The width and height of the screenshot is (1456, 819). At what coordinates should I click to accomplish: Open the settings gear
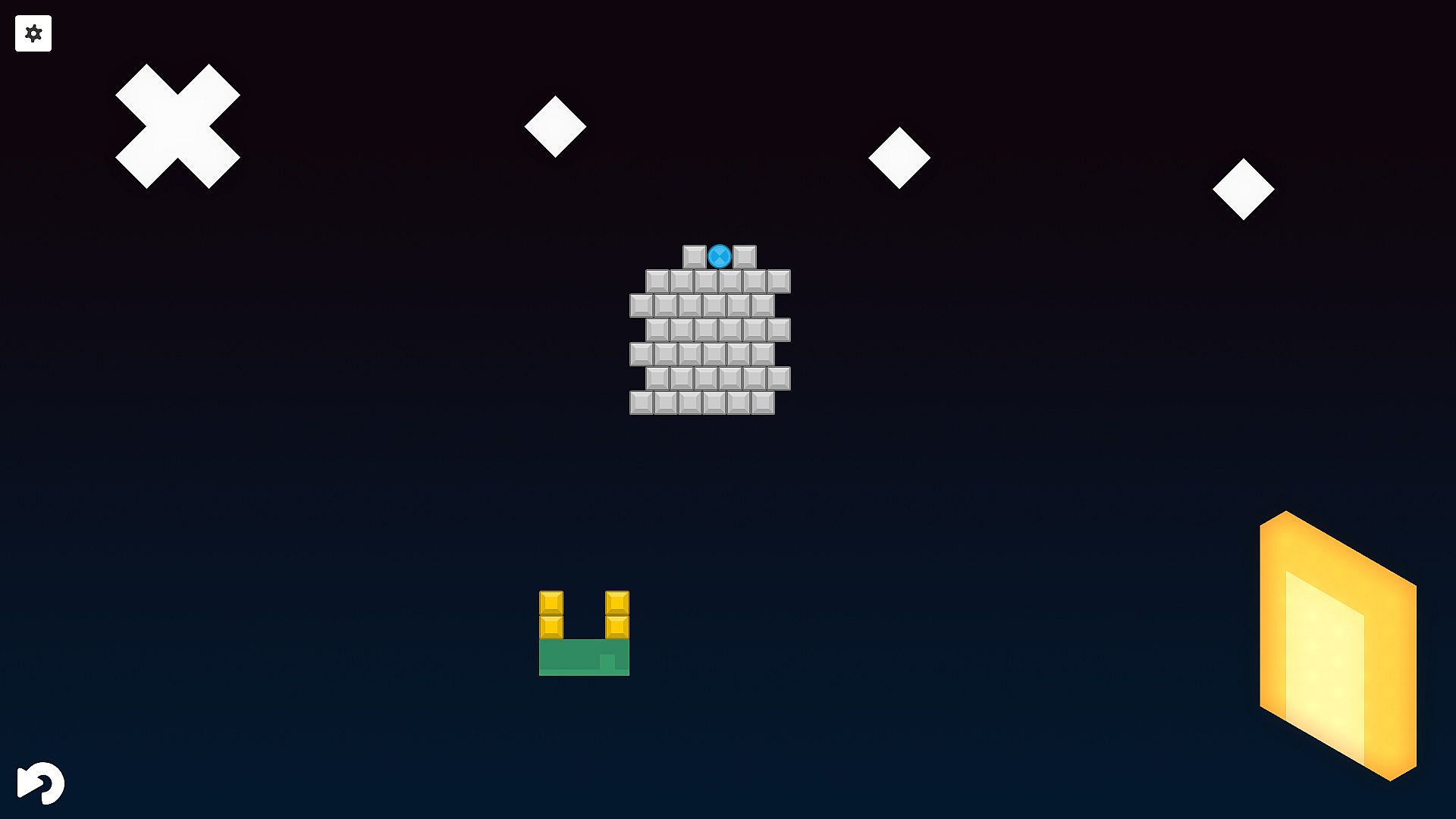coord(33,33)
